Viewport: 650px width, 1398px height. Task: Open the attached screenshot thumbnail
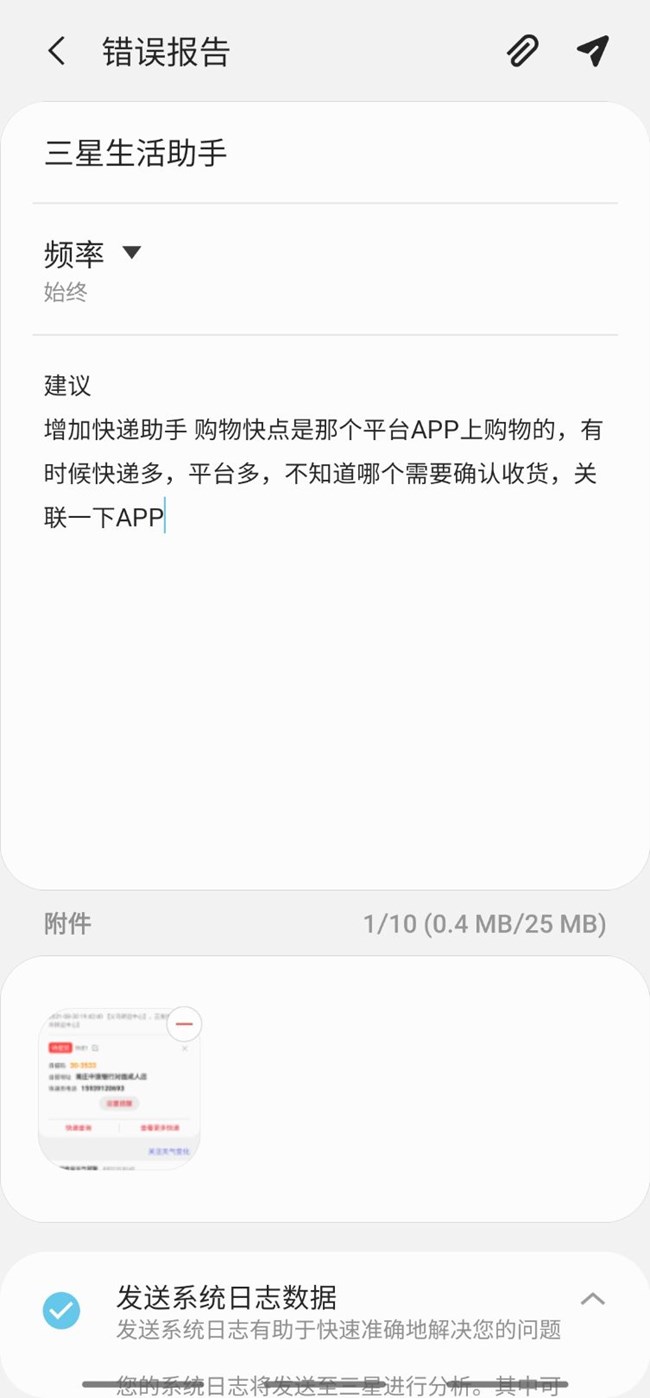(118, 1089)
